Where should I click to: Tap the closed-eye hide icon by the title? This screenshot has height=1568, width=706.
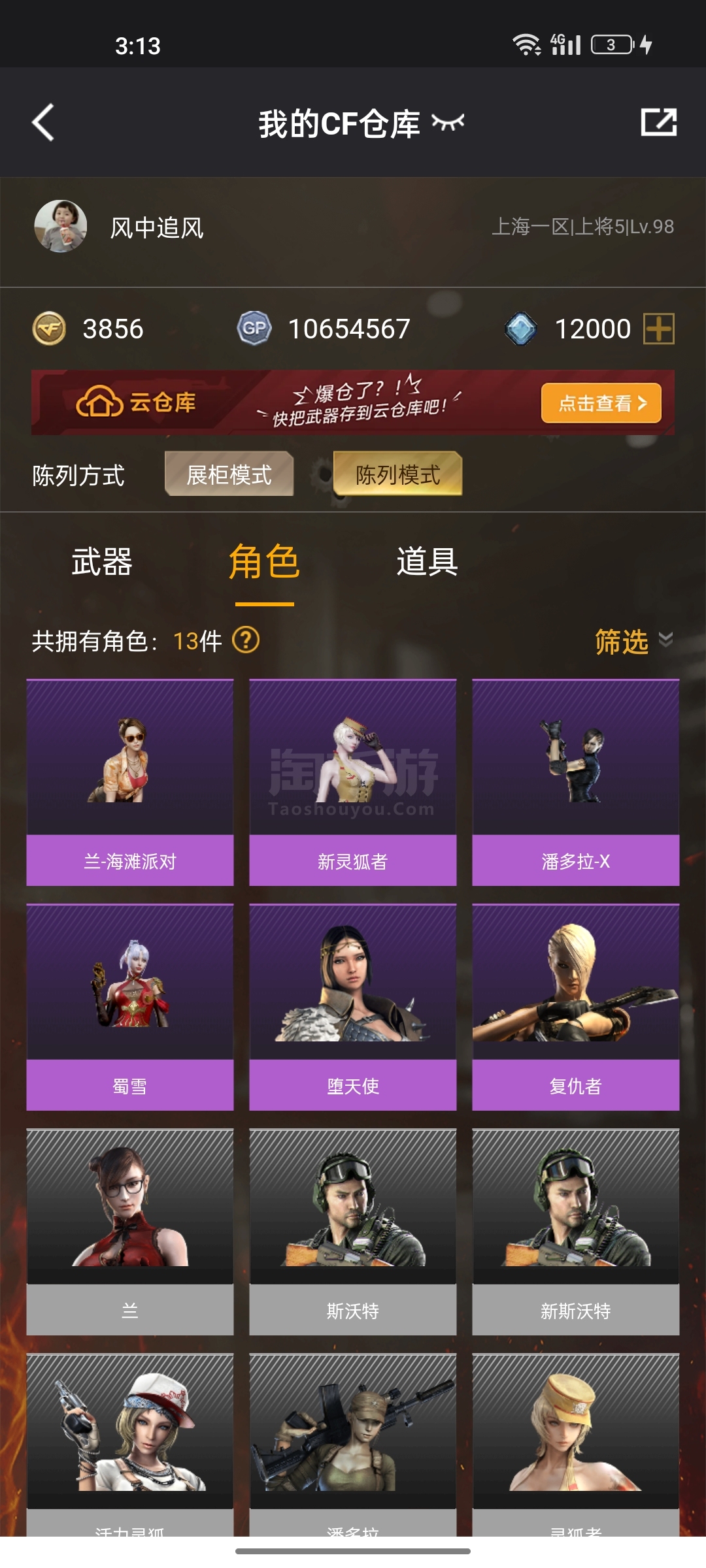tap(448, 122)
